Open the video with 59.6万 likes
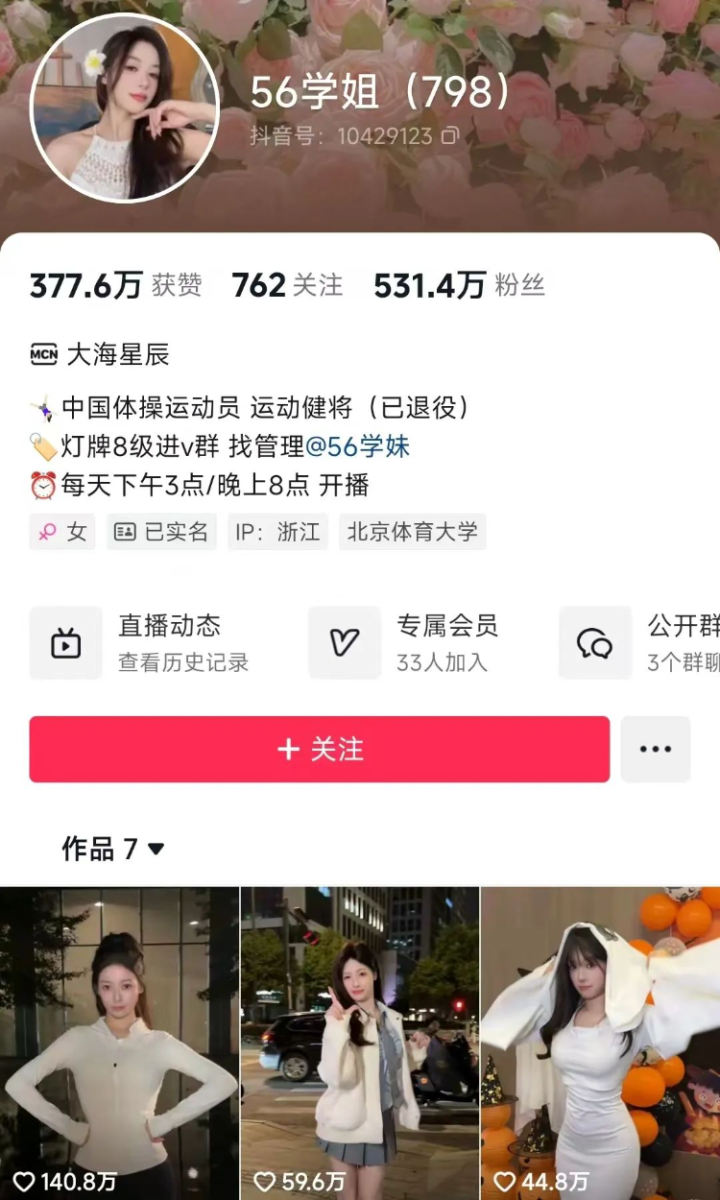The height and width of the screenshot is (1200, 720). click(x=360, y=1040)
